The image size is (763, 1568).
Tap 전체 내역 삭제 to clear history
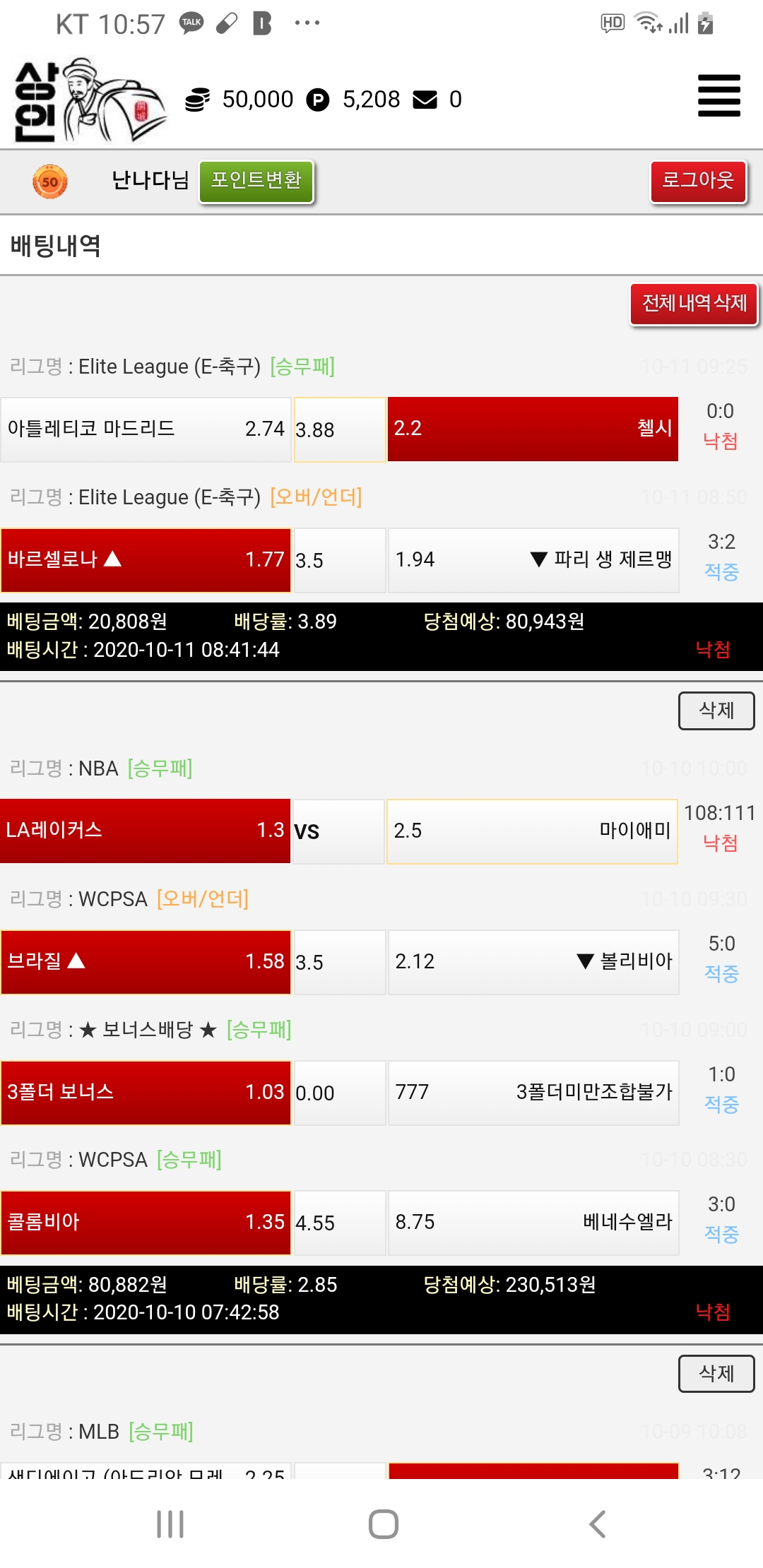pos(694,304)
